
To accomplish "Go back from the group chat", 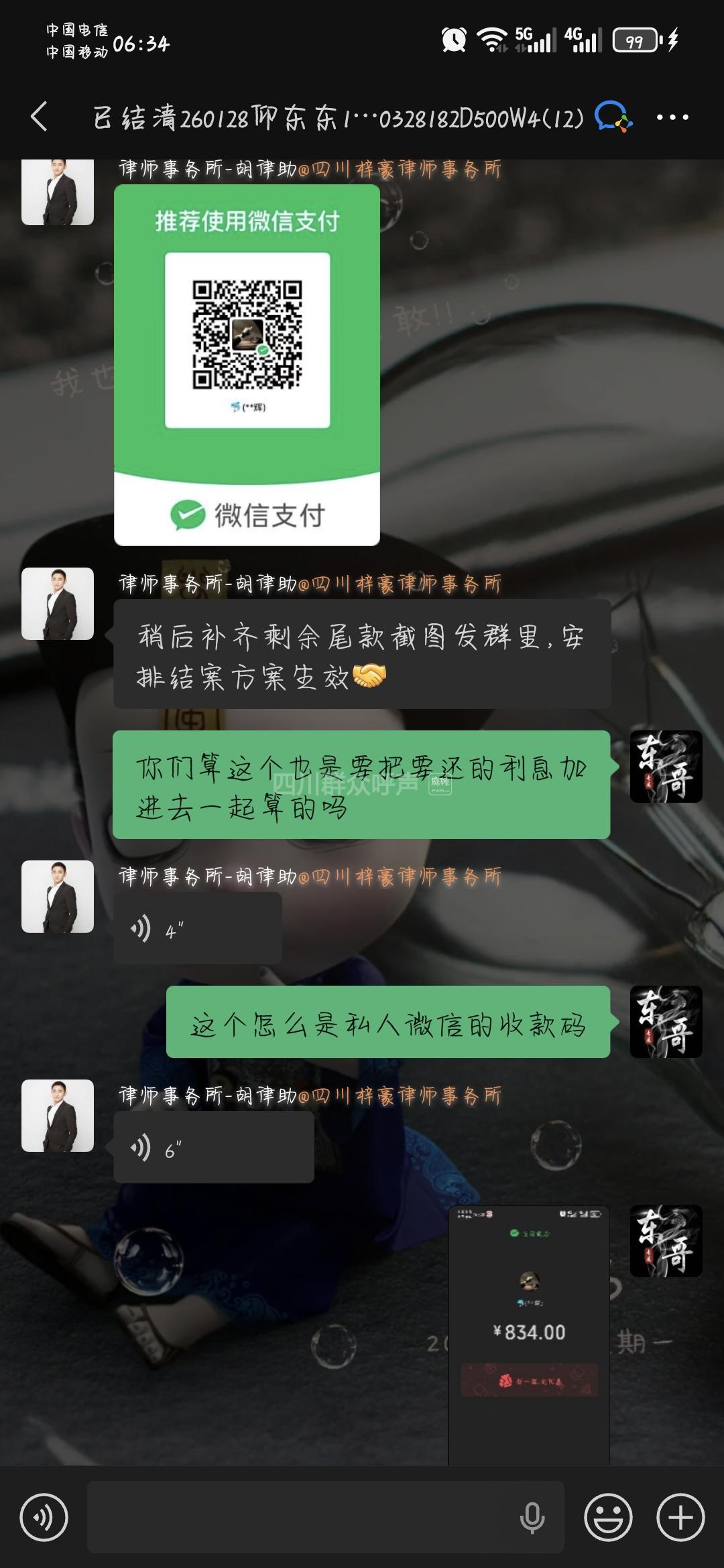I will 40,117.
